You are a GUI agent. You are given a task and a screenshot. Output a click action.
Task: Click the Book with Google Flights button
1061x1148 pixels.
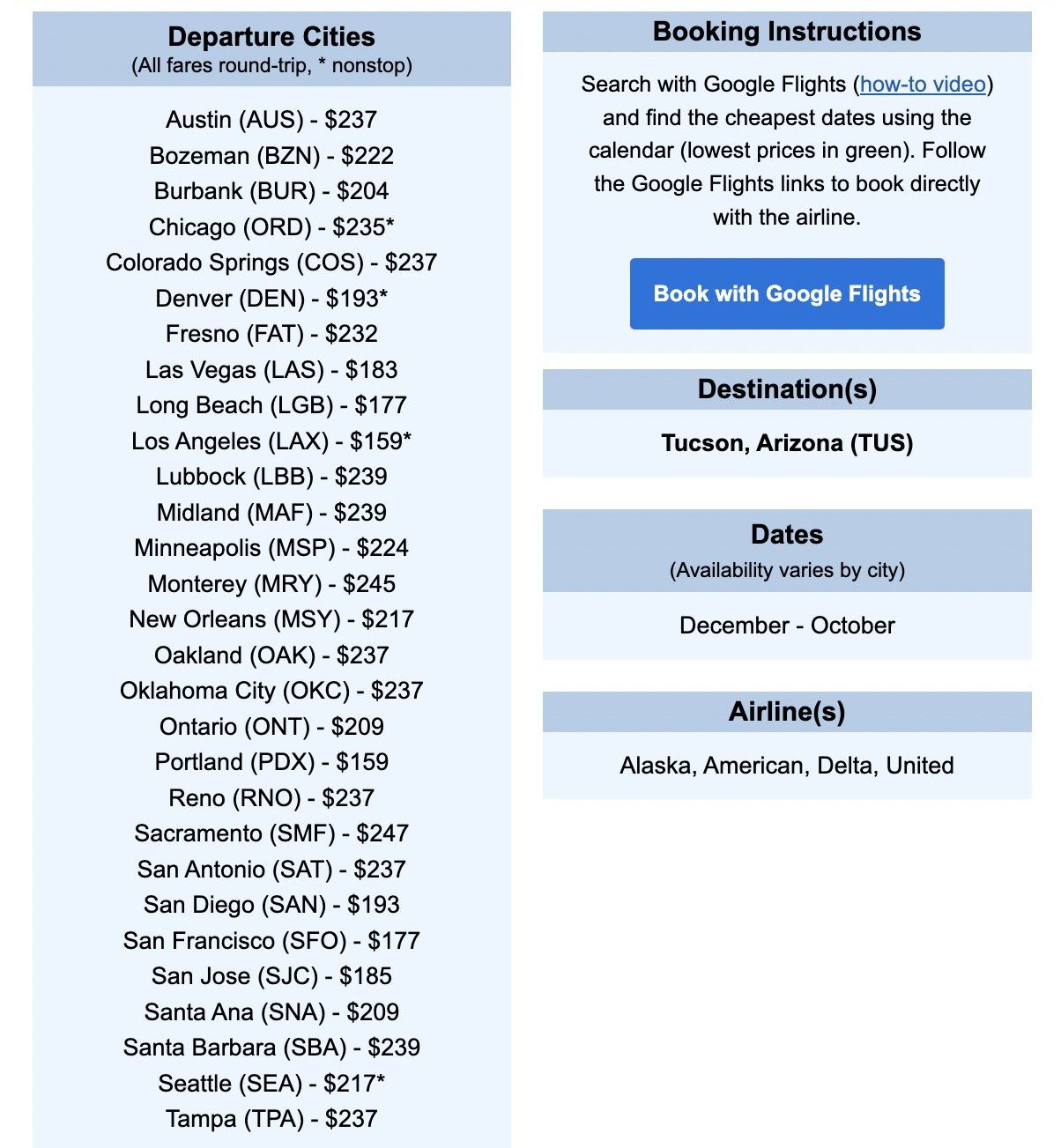click(x=786, y=293)
